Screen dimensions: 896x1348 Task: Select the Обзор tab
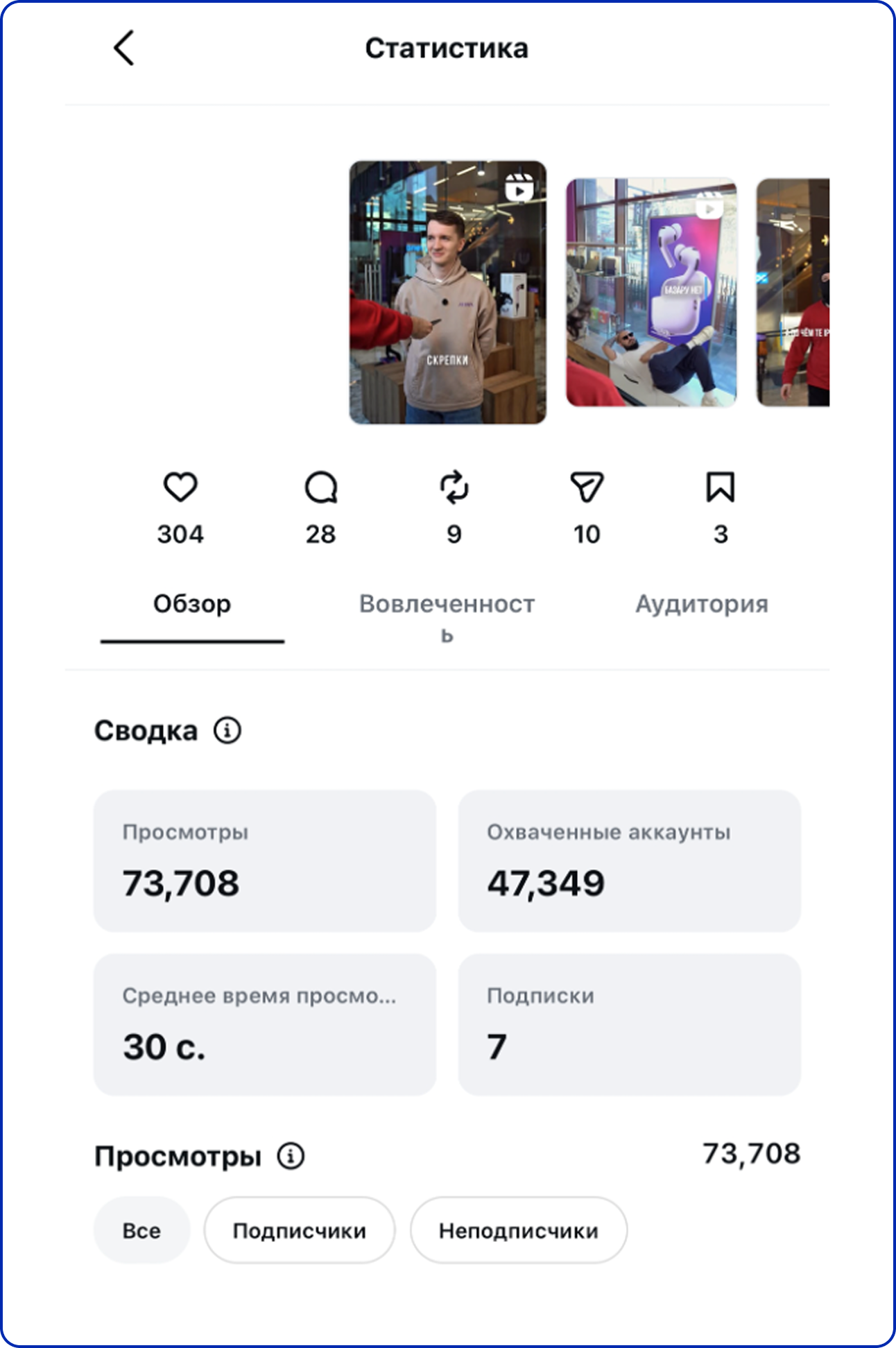[x=192, y=604]
